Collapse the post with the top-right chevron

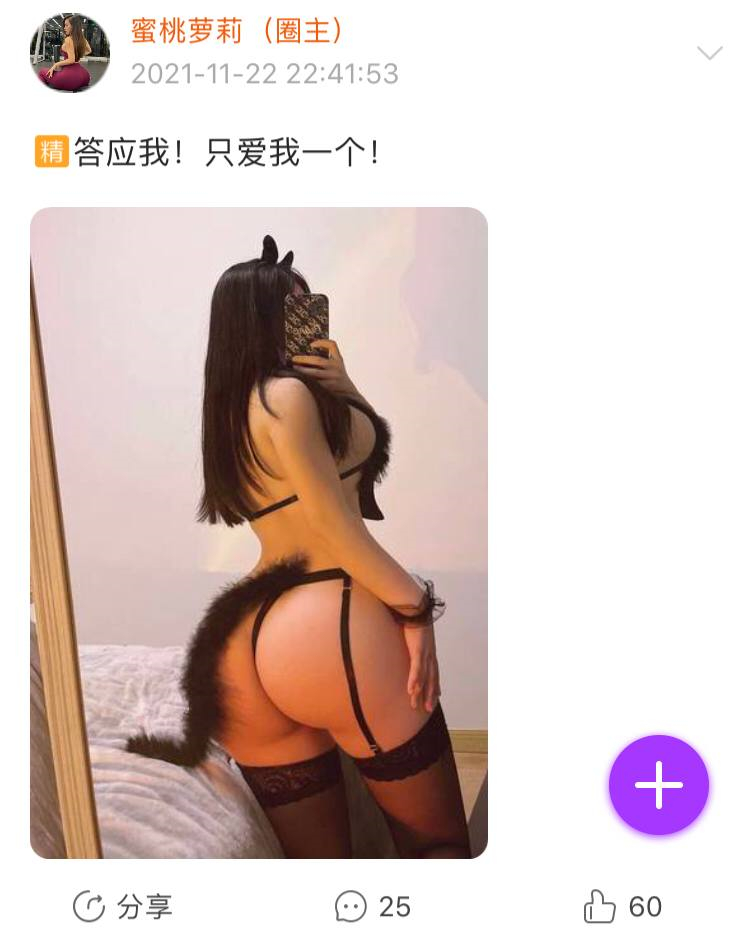(x=710, y=52)
